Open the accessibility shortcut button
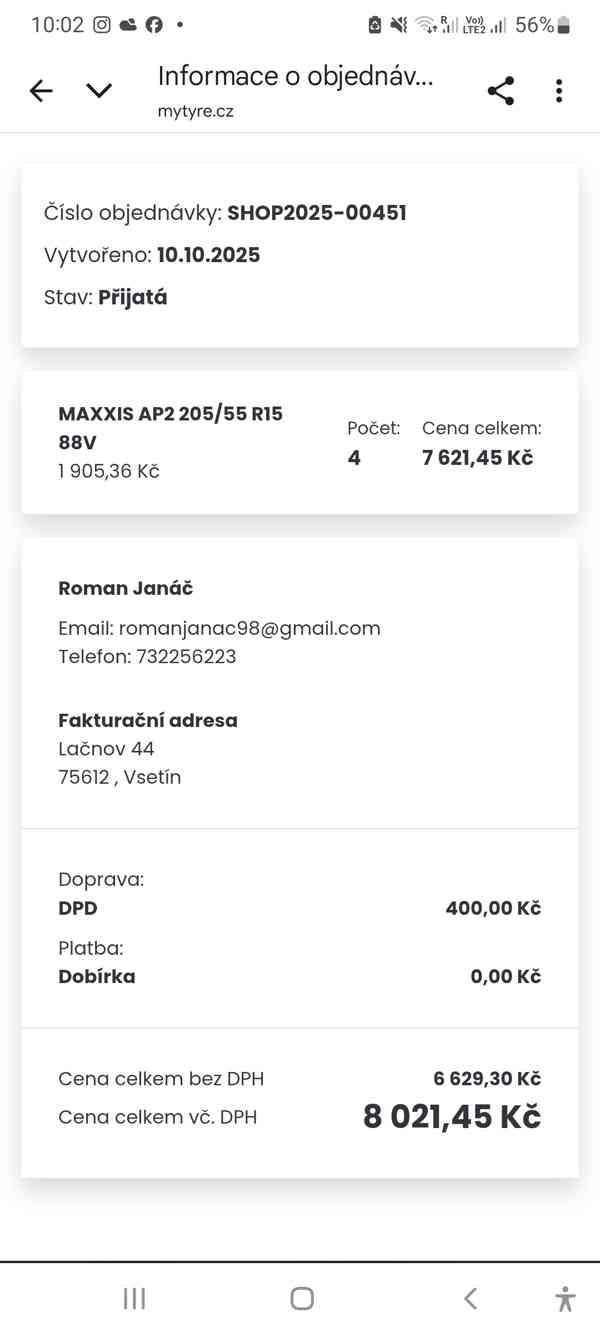The image size is (600, 1333). pos(565,1298)
